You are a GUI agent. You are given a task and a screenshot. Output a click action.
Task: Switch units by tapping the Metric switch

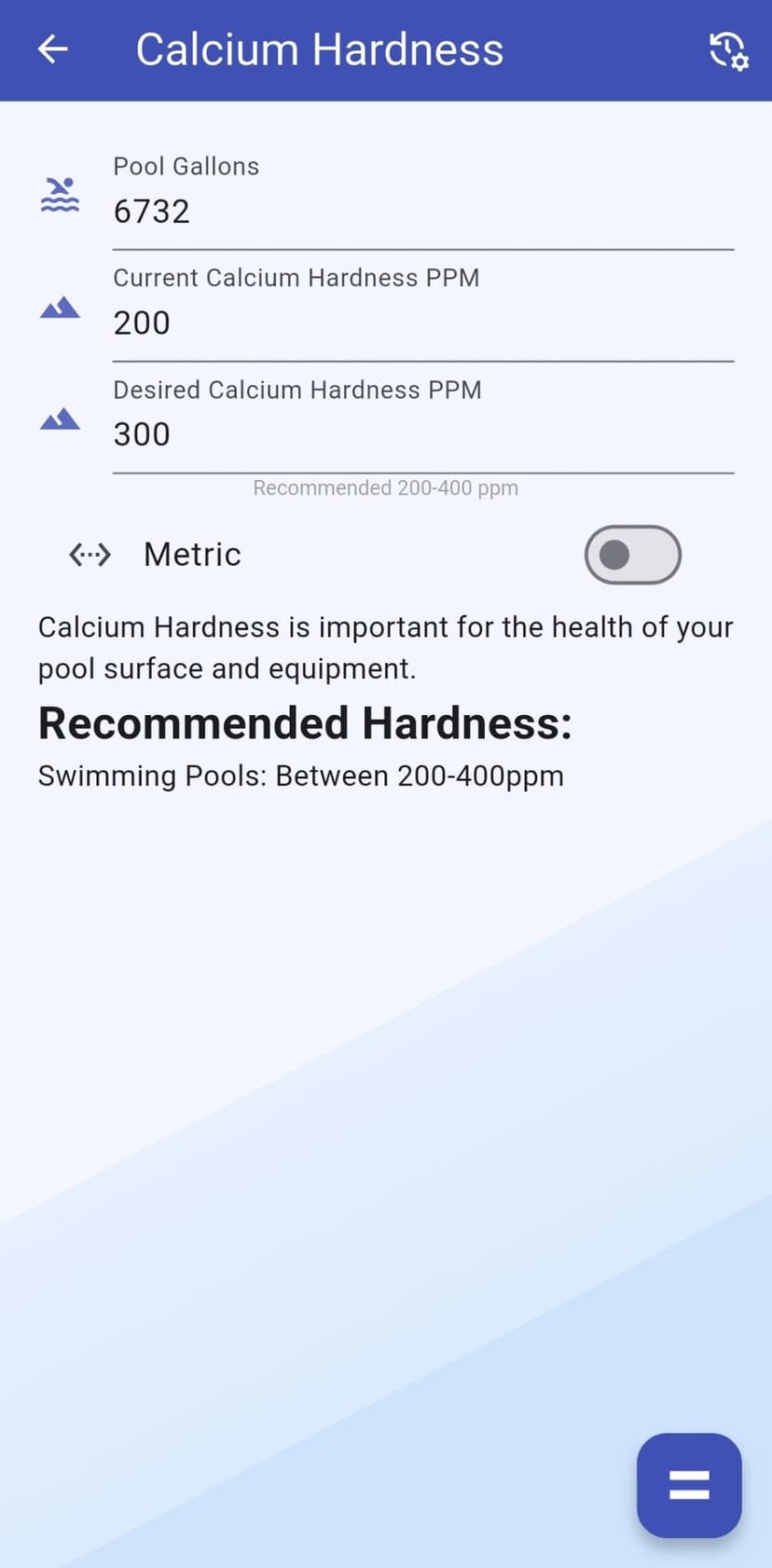632,555
